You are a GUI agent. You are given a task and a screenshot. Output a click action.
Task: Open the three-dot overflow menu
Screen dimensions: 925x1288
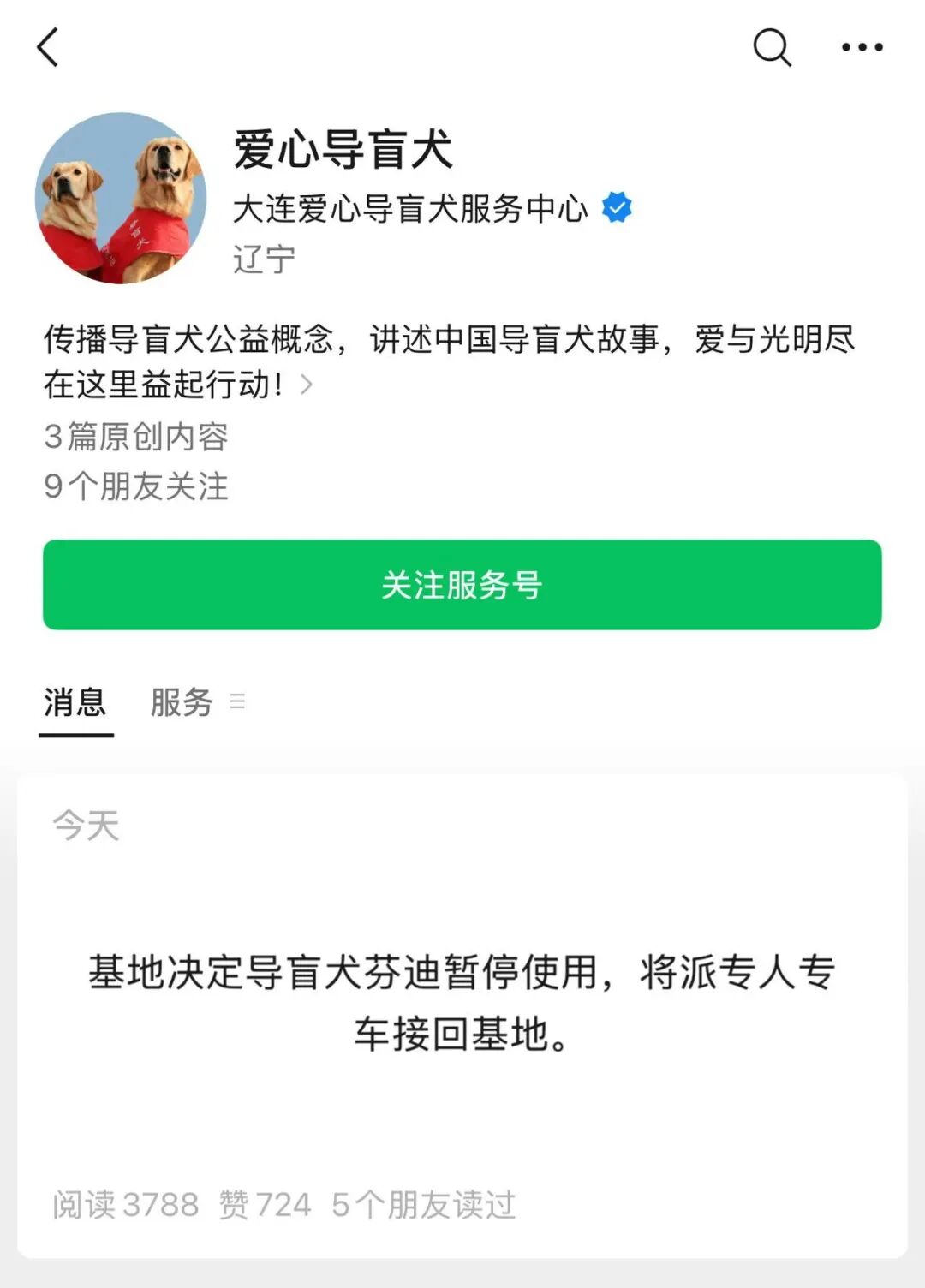(x=862, y=47)
